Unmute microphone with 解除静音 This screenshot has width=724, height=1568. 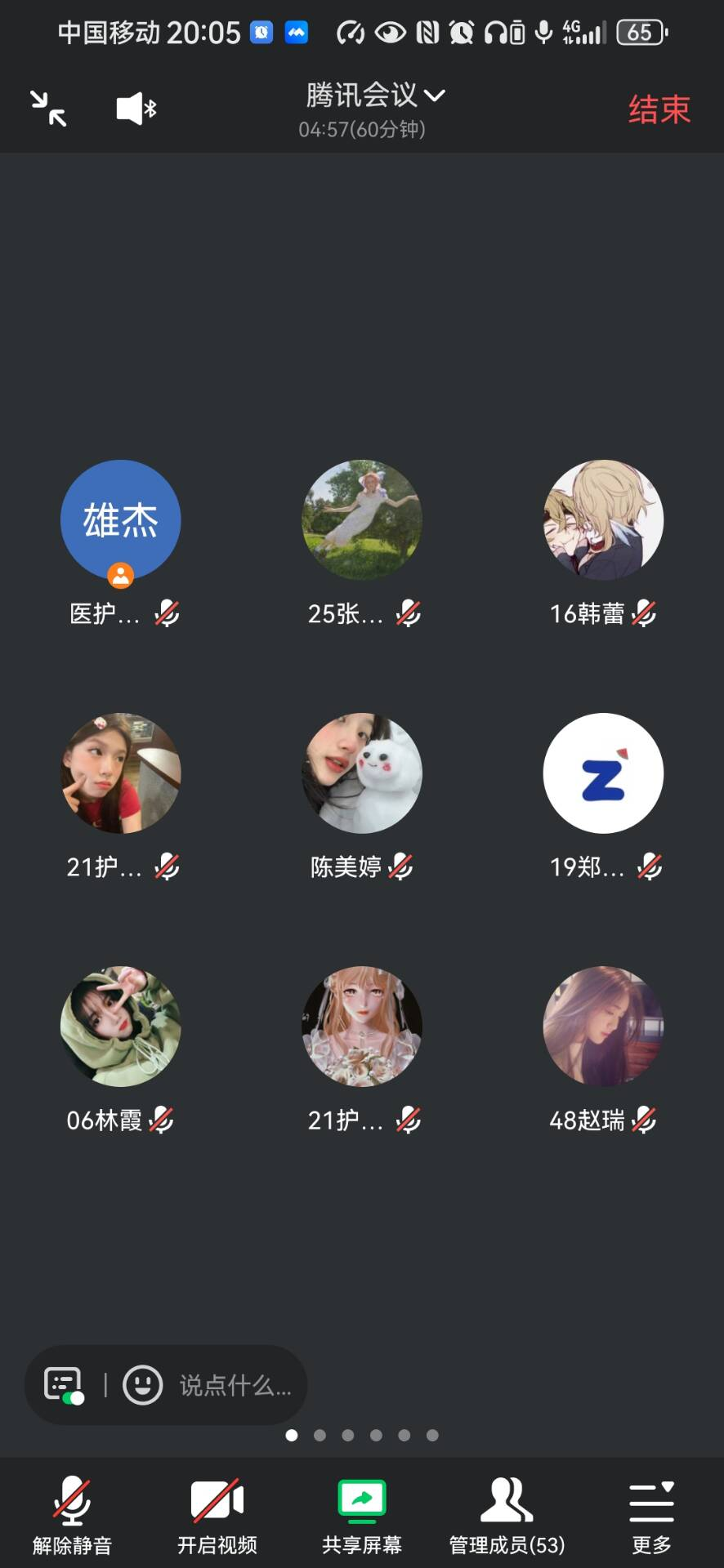point(72,1515)
